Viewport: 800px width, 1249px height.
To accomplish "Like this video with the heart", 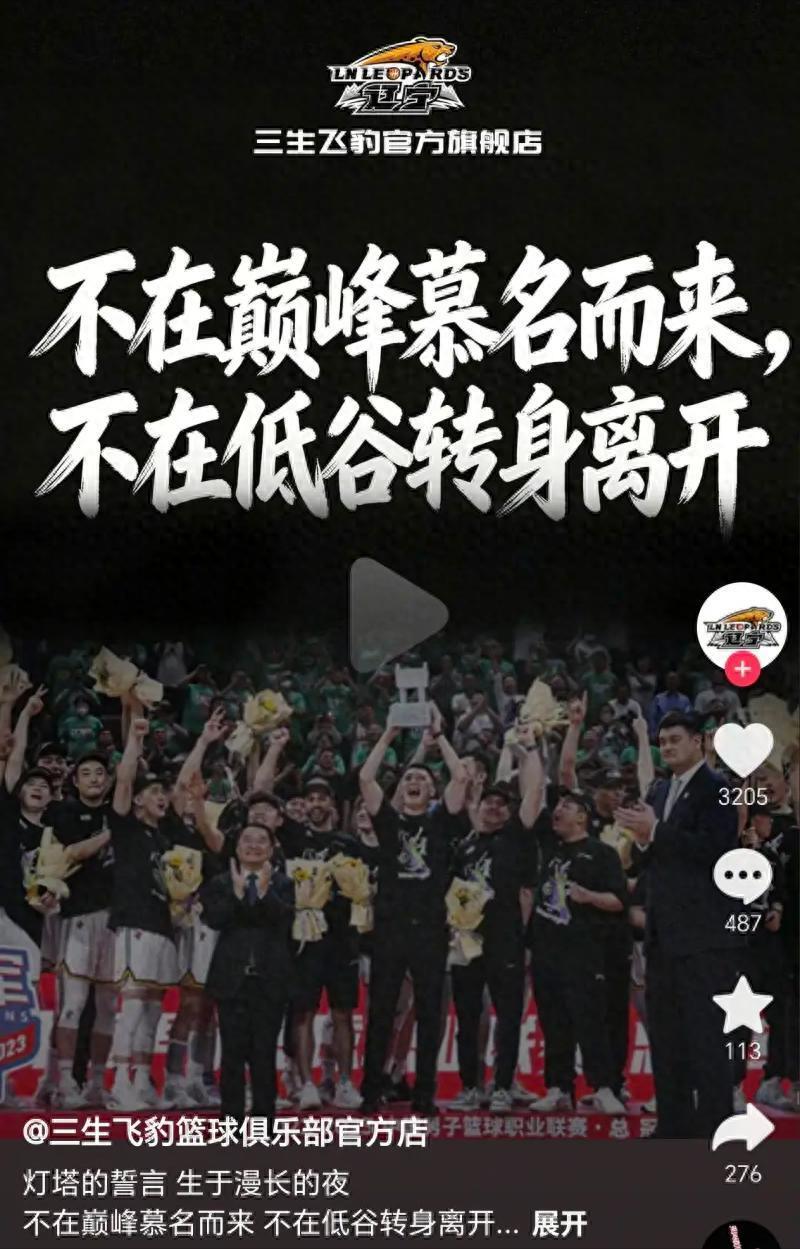I will tap(743, 750).
